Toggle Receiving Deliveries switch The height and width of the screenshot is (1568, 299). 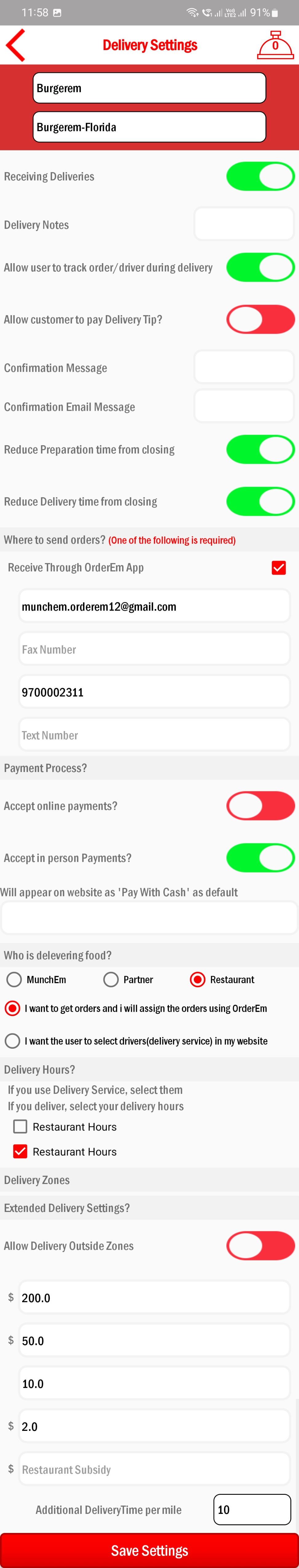click(x=260, y=176)
